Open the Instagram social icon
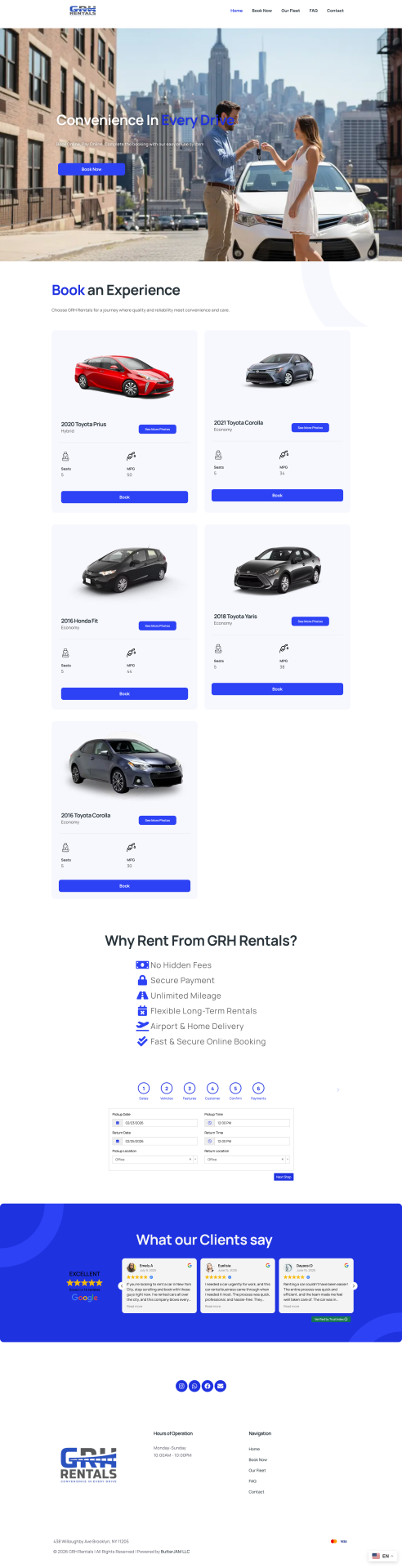Viewport: 402px width, 1568px height. pos(181,1386)
